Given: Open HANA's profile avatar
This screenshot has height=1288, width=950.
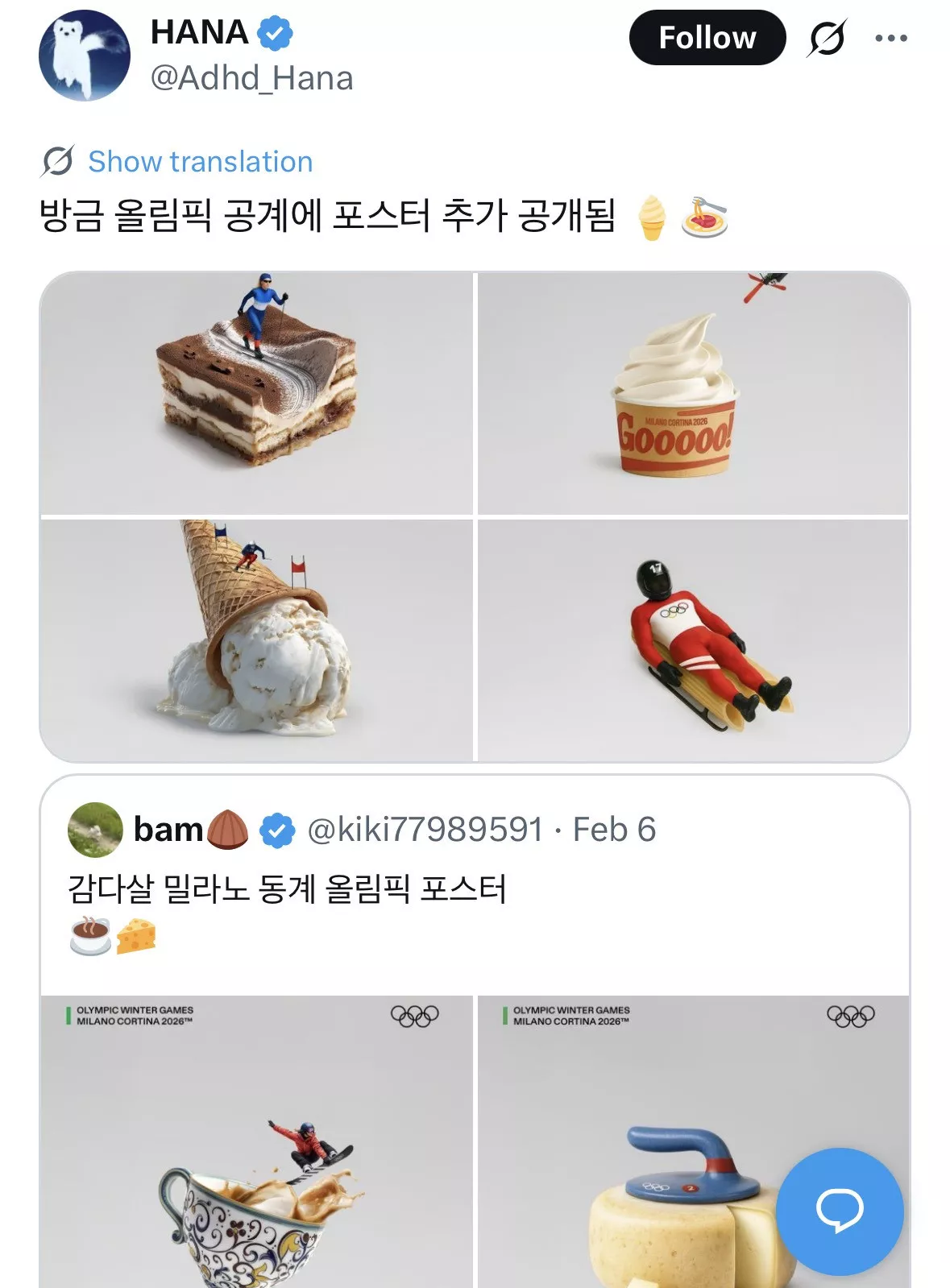Looking at the screenshot, I should 85,56.
